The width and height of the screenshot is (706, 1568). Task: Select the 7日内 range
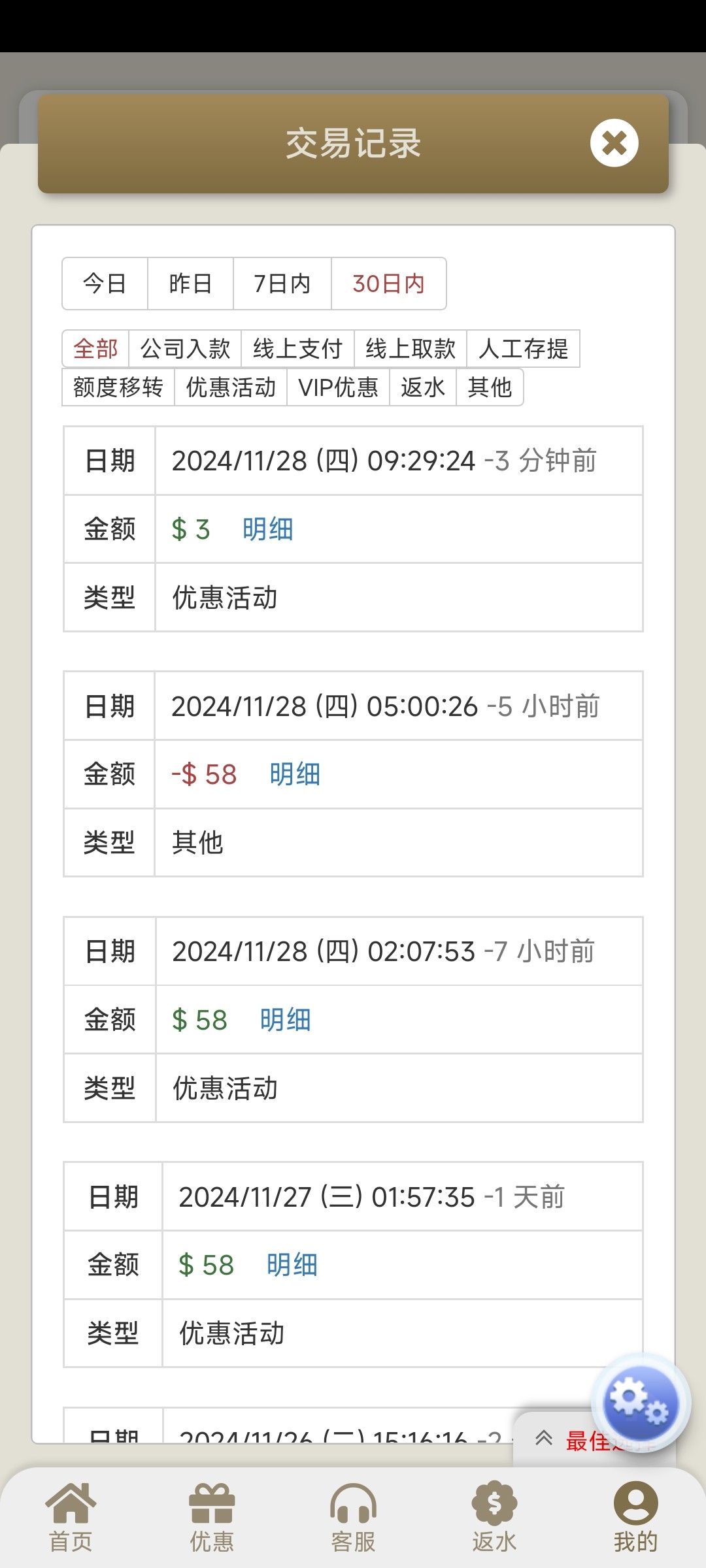point(282,284)
